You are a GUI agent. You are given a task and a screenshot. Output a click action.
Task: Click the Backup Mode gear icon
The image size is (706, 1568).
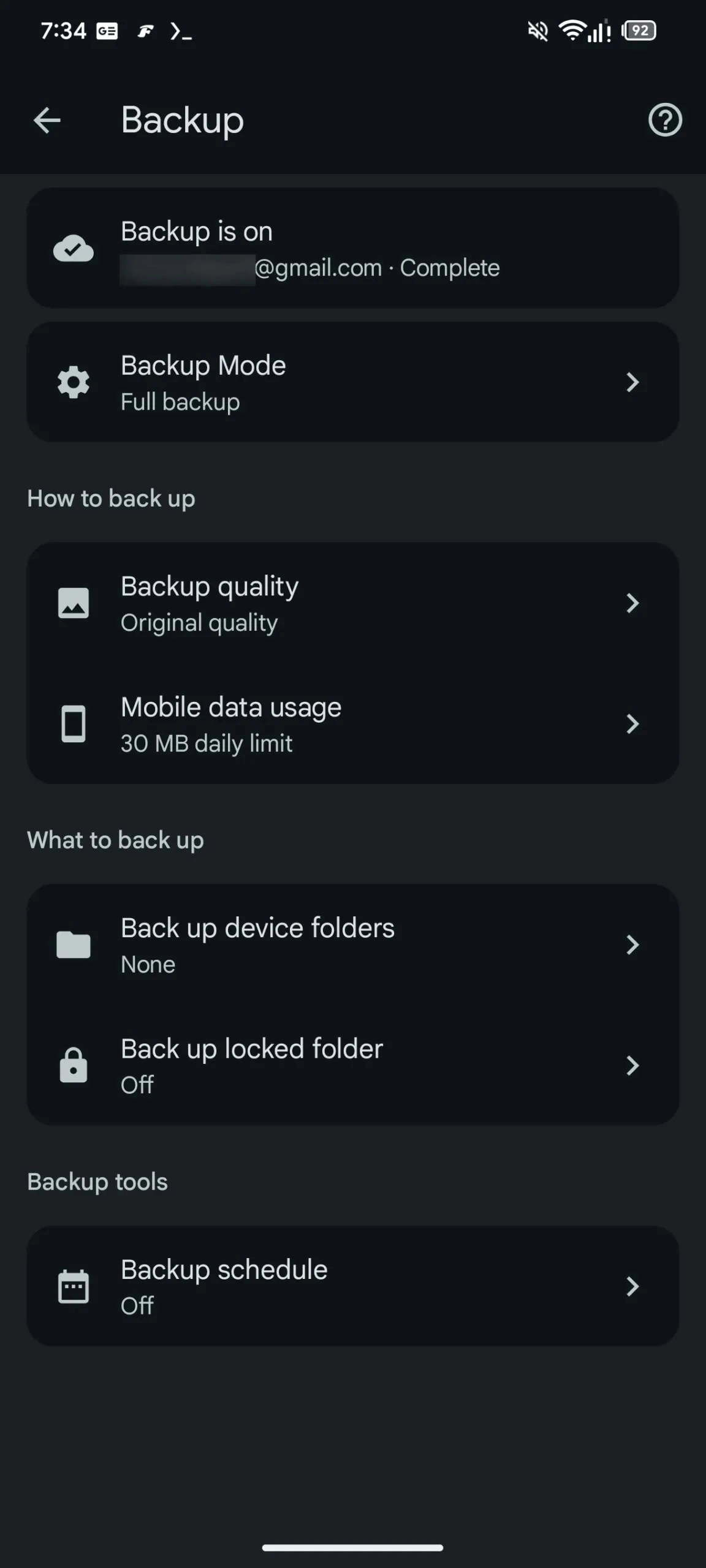pyautogui.click(x=74, y=382)
